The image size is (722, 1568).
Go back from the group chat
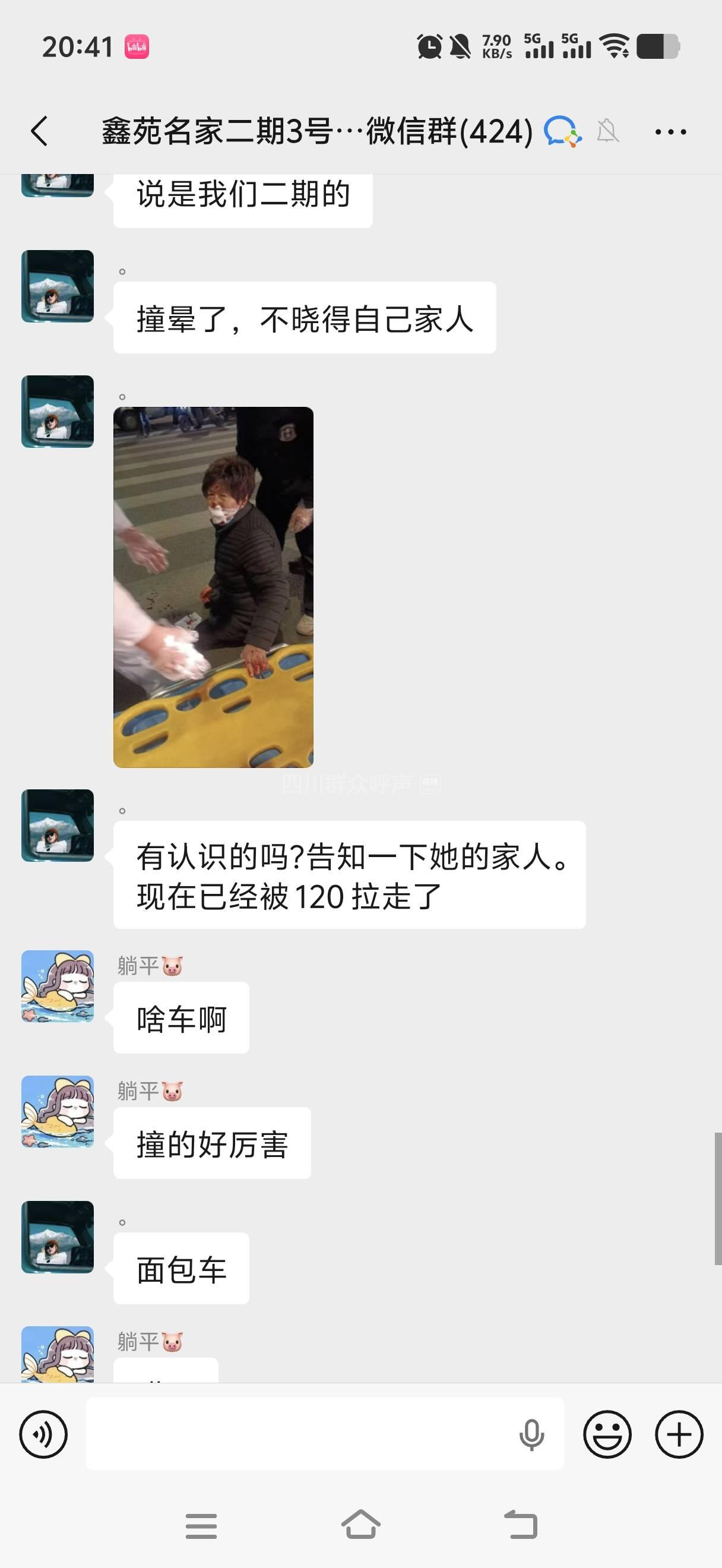click(x=40, y=131)
